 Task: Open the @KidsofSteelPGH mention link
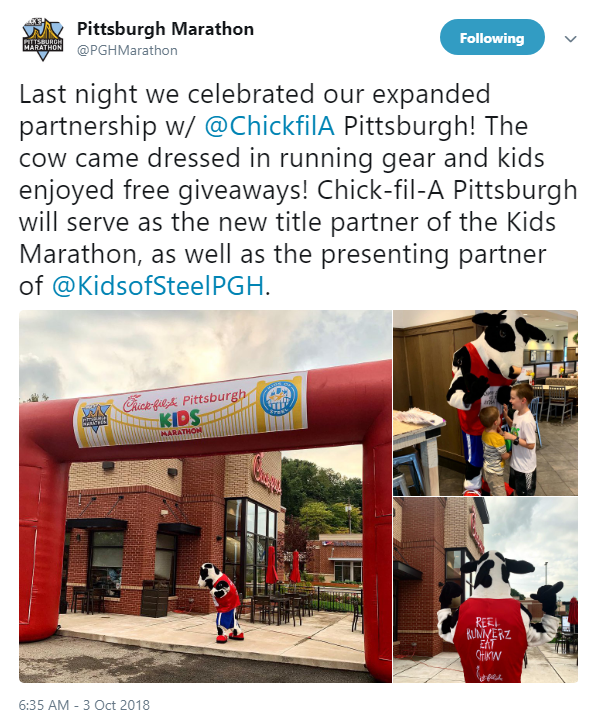(x=156, y=288)
